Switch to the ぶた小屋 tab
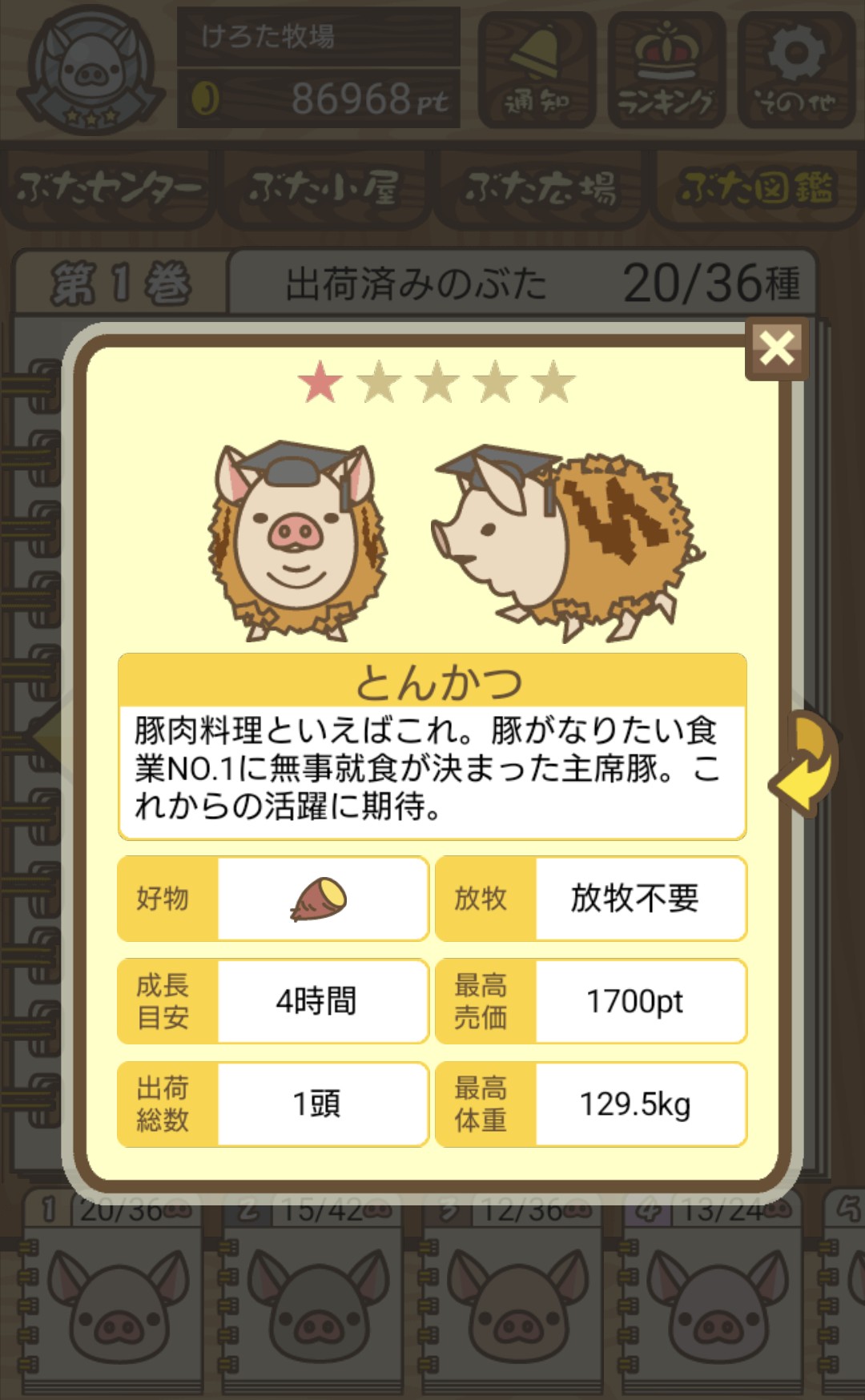 pyautogui.click(x=324, y=189)
